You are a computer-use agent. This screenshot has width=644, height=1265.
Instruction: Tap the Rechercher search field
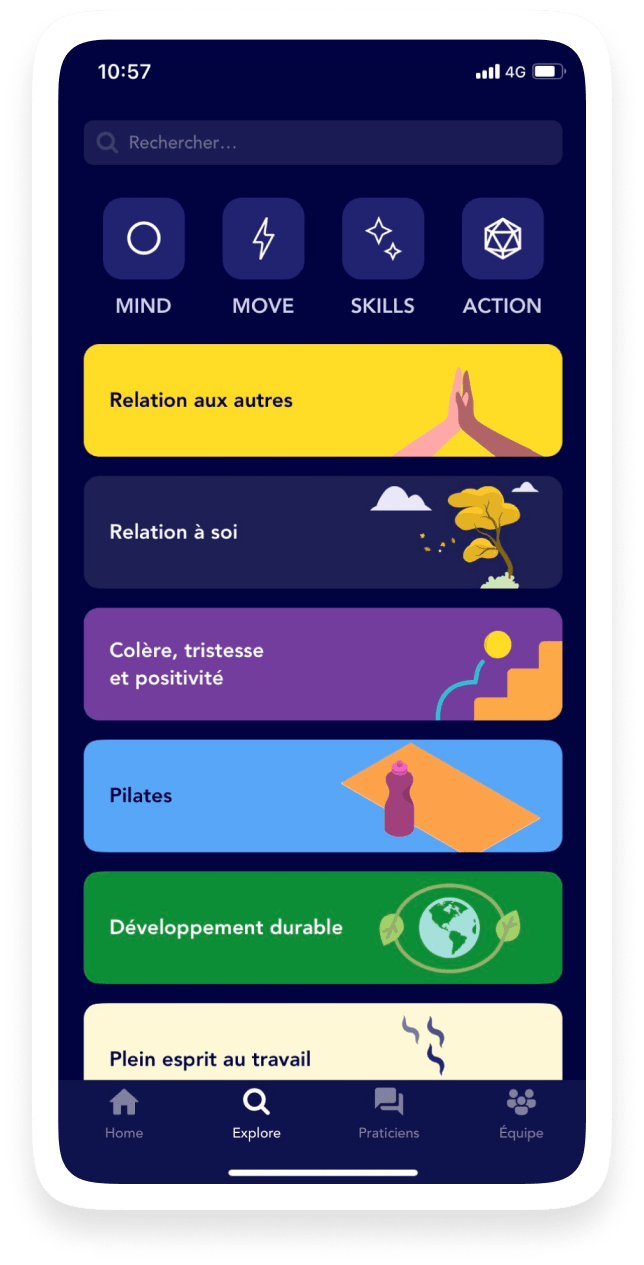(x=322, y=143)
